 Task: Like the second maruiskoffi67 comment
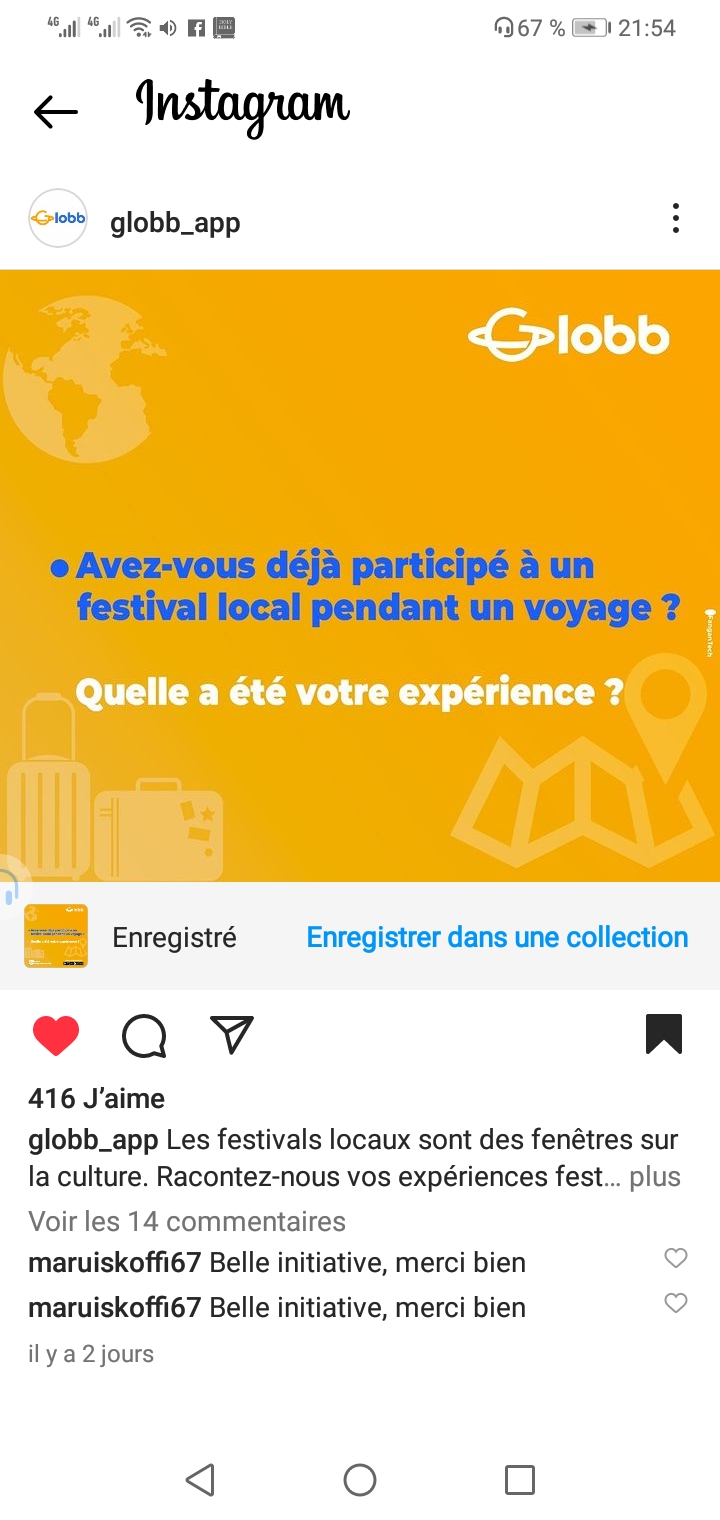coord(676,1303)
